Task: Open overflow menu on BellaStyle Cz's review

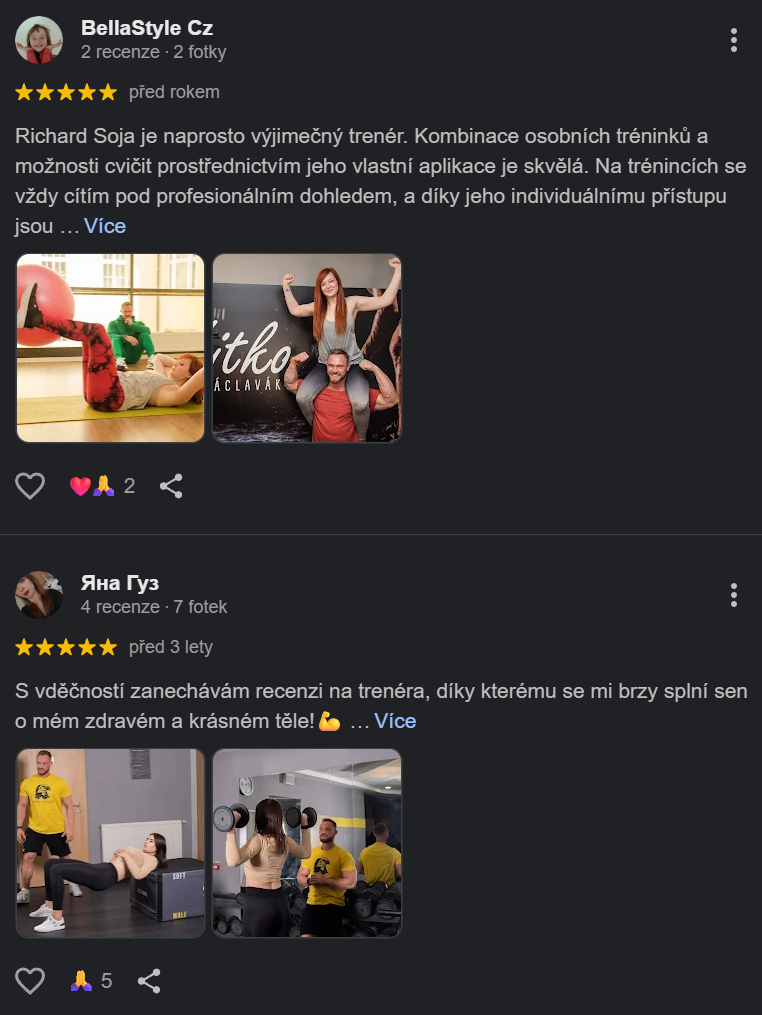Action: tap(734, 40)
